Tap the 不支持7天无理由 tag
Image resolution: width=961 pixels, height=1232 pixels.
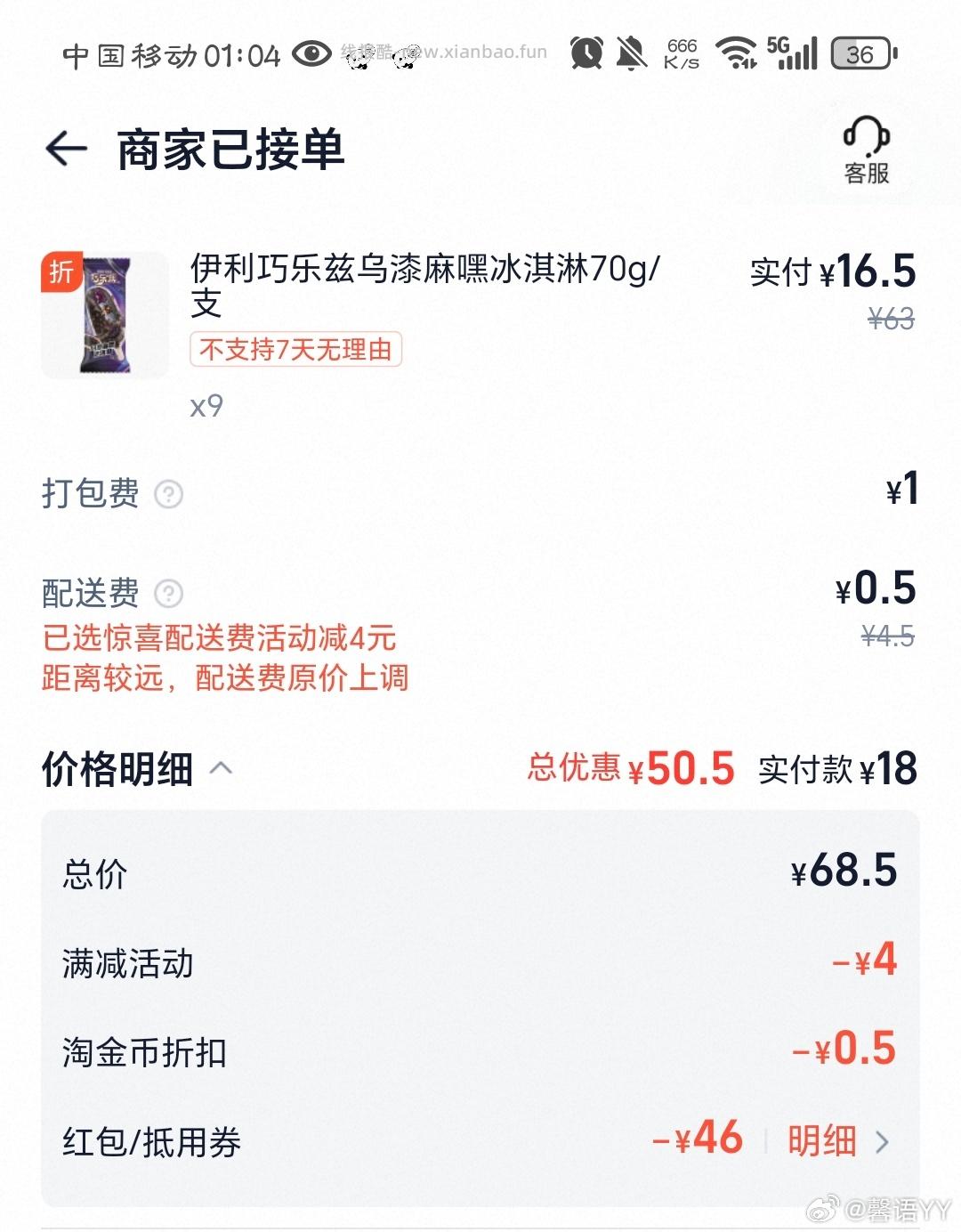click(x=296, y=351)
